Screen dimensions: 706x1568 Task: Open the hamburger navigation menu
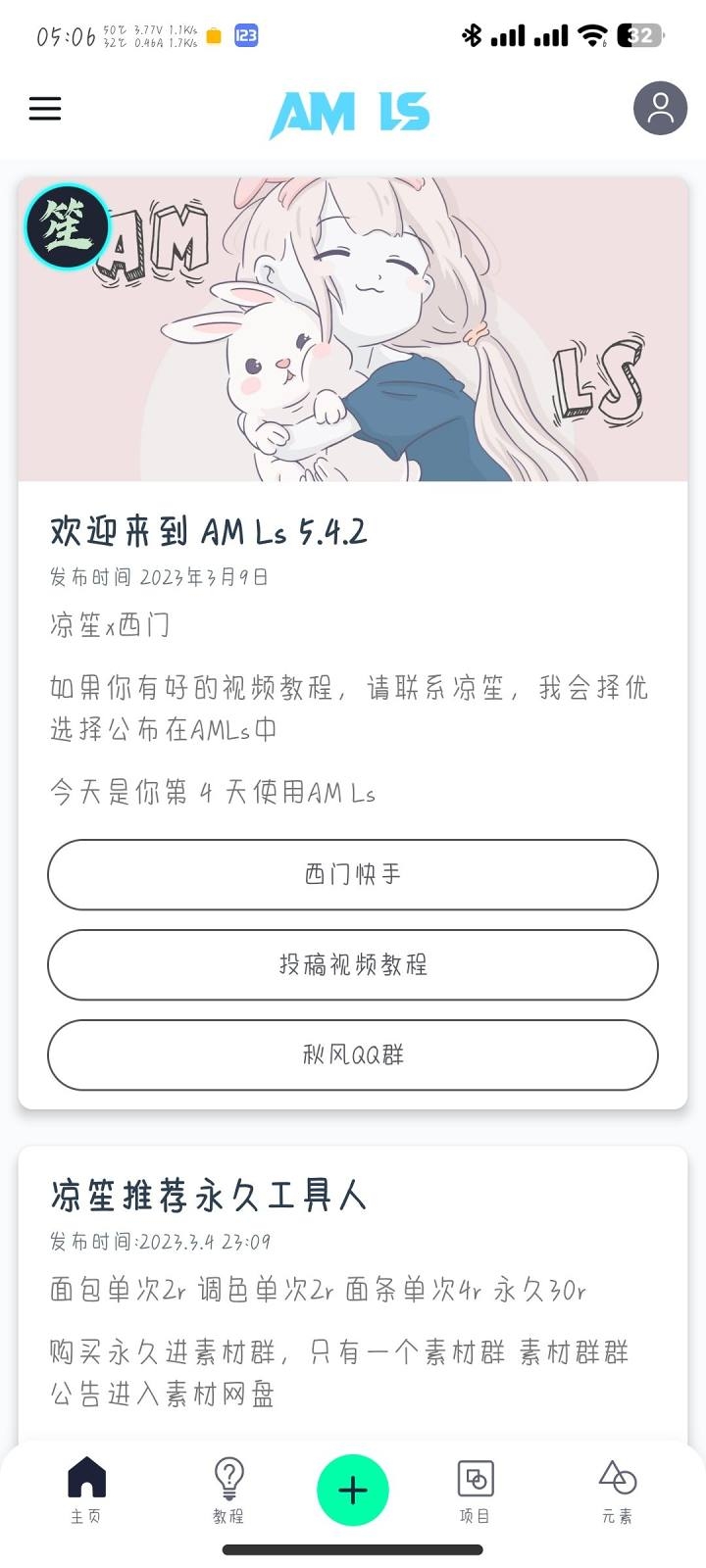pyautogui.click(x=44, y=108)
